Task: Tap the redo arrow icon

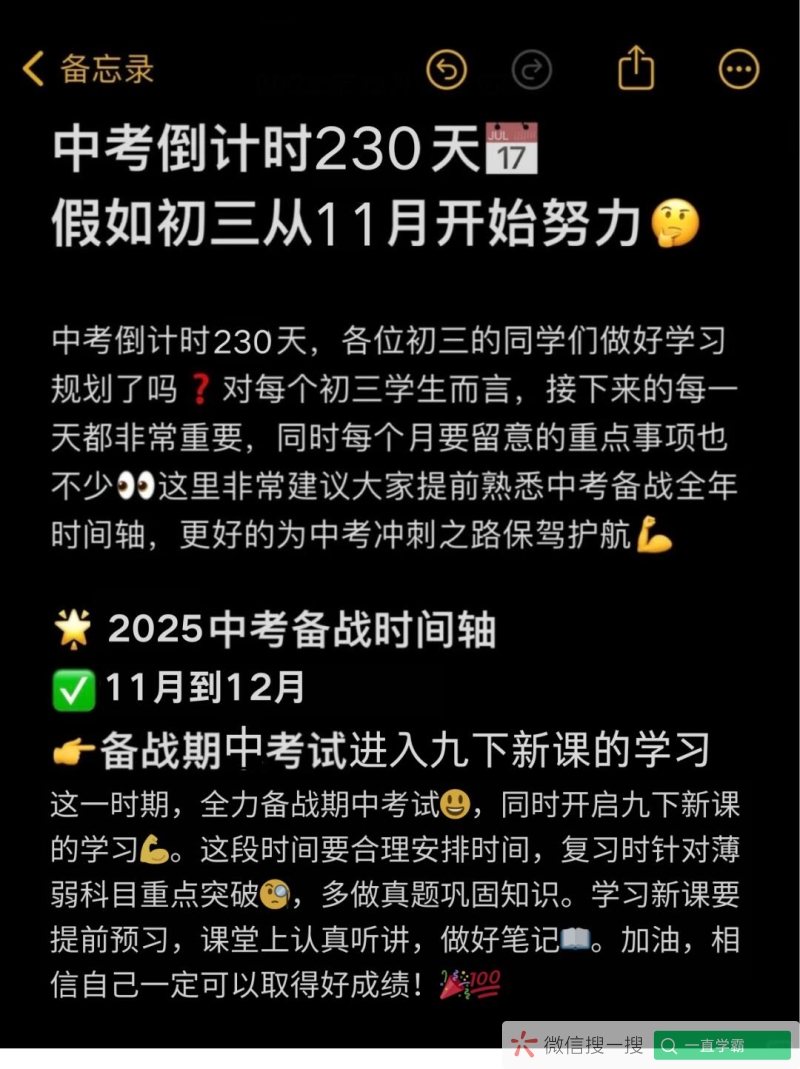Action: (532, 69)
